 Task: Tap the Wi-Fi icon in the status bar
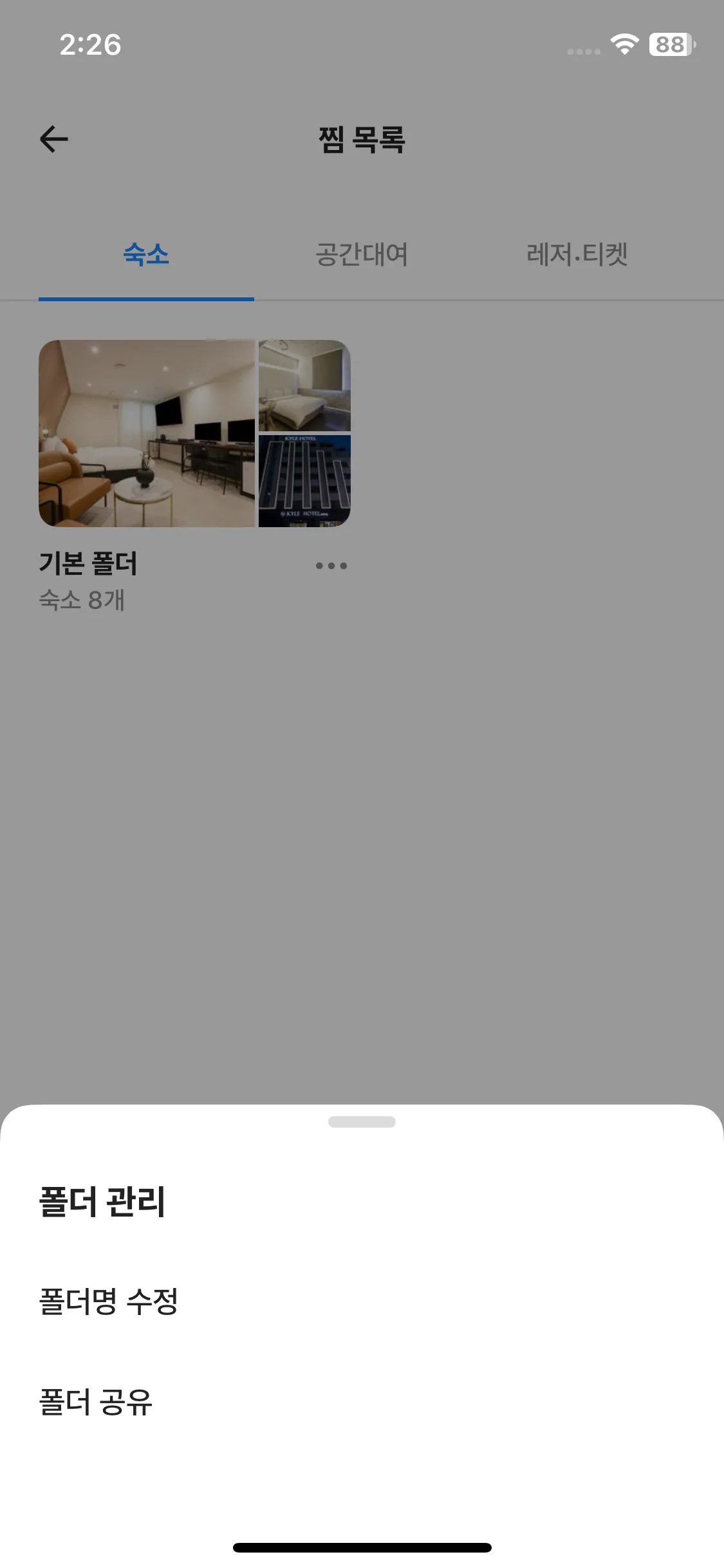624,45
